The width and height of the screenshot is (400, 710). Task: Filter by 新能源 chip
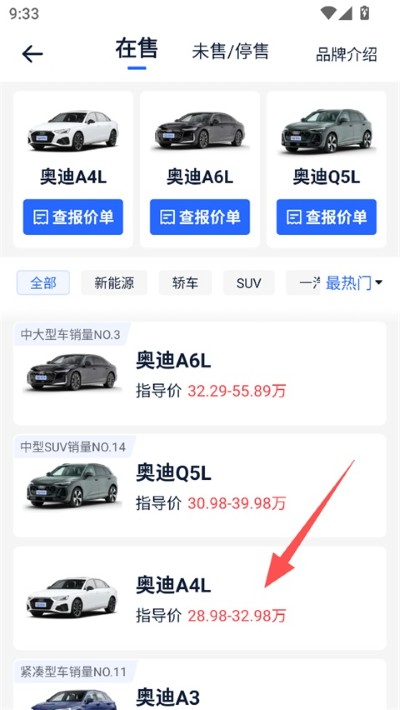[114, 283]
